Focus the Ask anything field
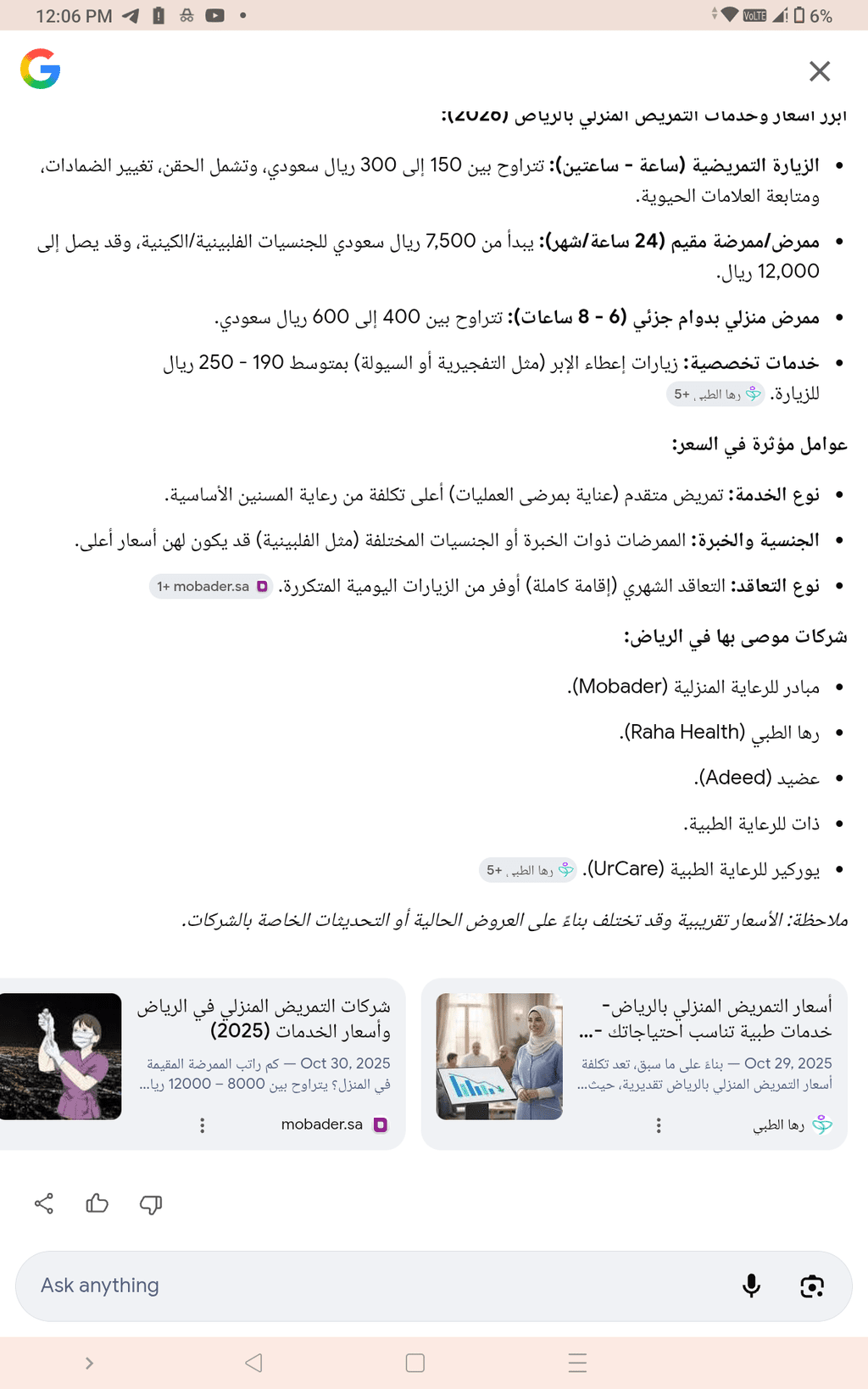This screenshot has width=868, height=1389. tap(373, 1286)
